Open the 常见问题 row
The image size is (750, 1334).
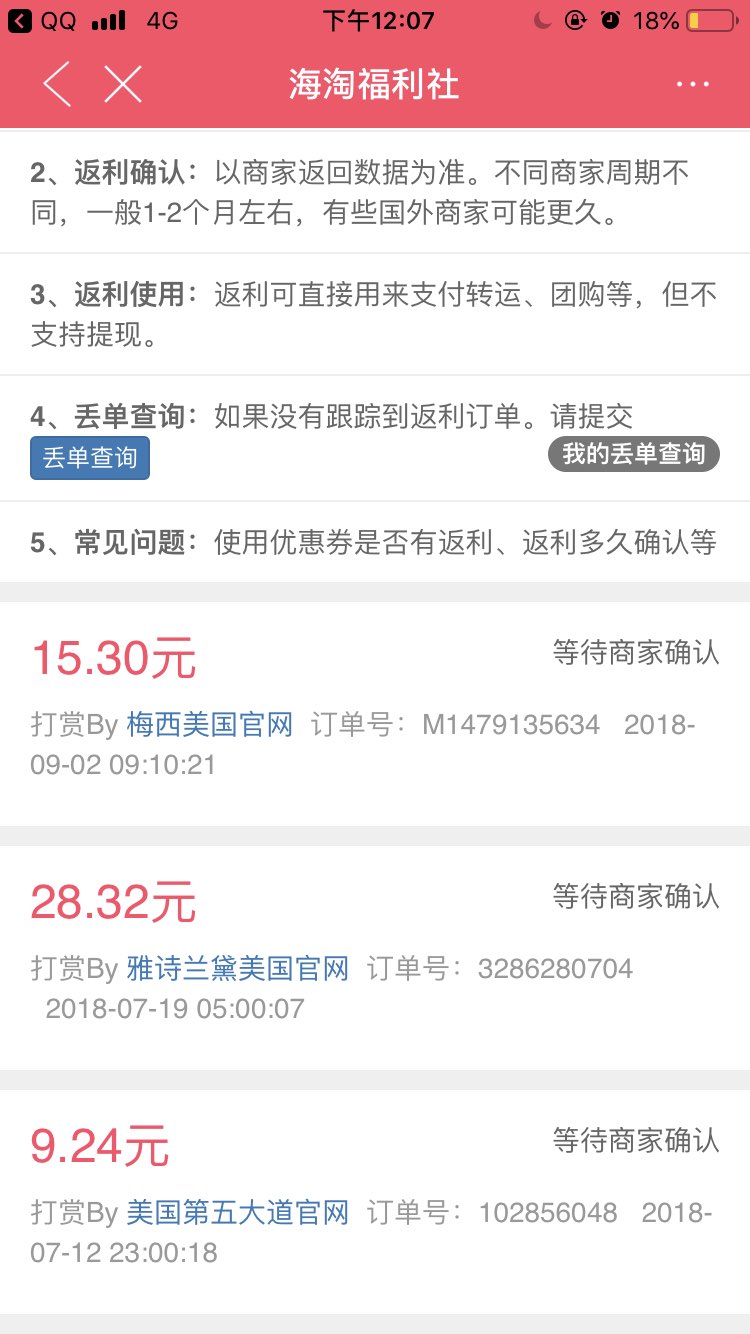click(x=375, y=542)
